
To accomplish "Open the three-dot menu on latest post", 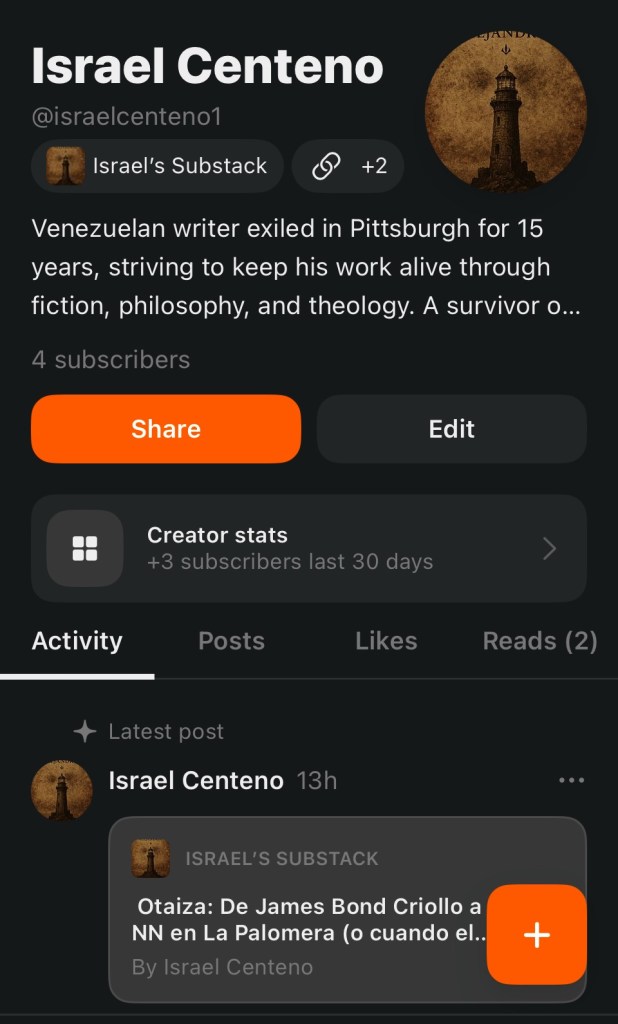I will [571, 780].
